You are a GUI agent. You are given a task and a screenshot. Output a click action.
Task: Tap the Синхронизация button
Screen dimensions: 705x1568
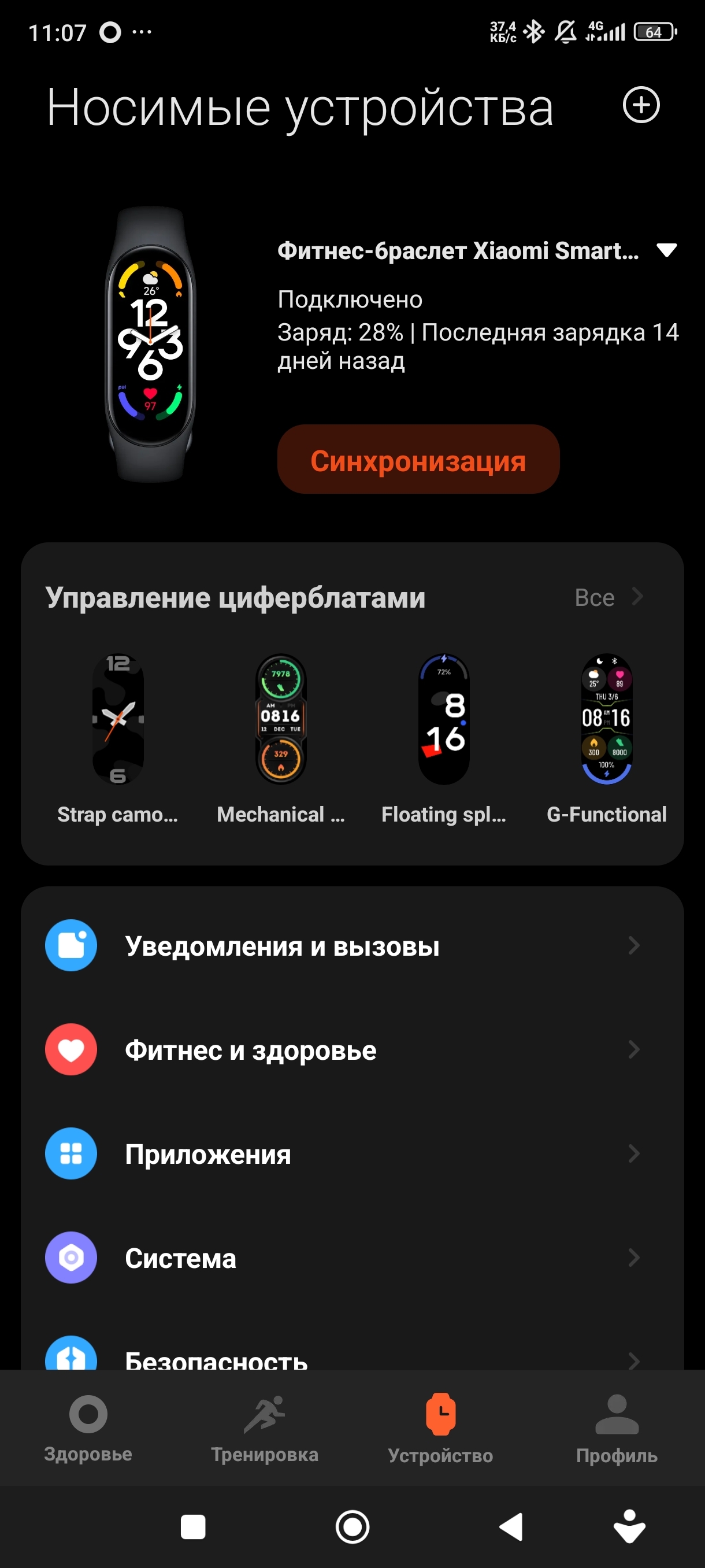pos(418,459)
